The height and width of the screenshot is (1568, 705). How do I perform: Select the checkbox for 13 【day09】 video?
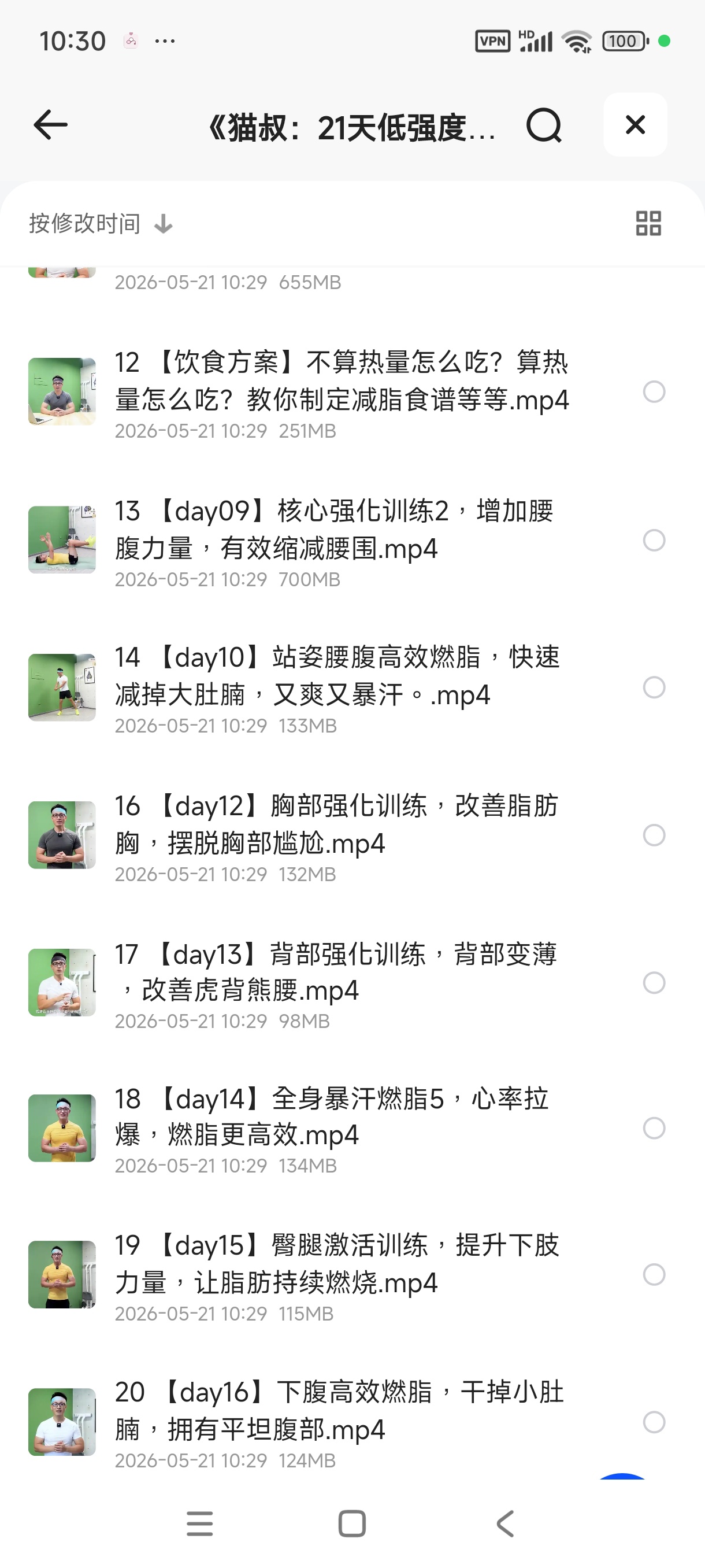654,540
